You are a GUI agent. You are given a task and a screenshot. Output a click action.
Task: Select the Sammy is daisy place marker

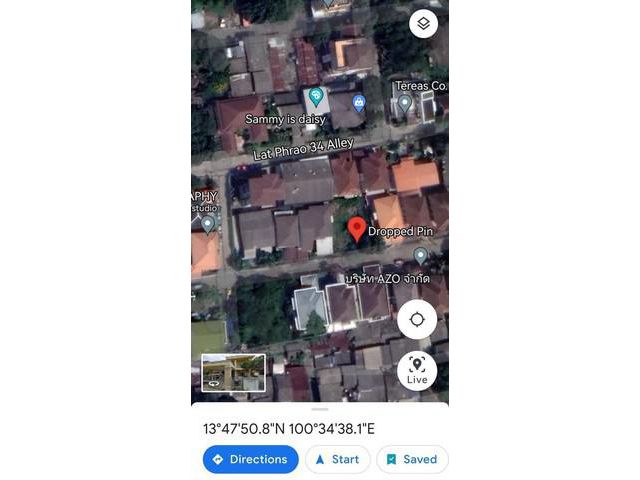(316, 97)
